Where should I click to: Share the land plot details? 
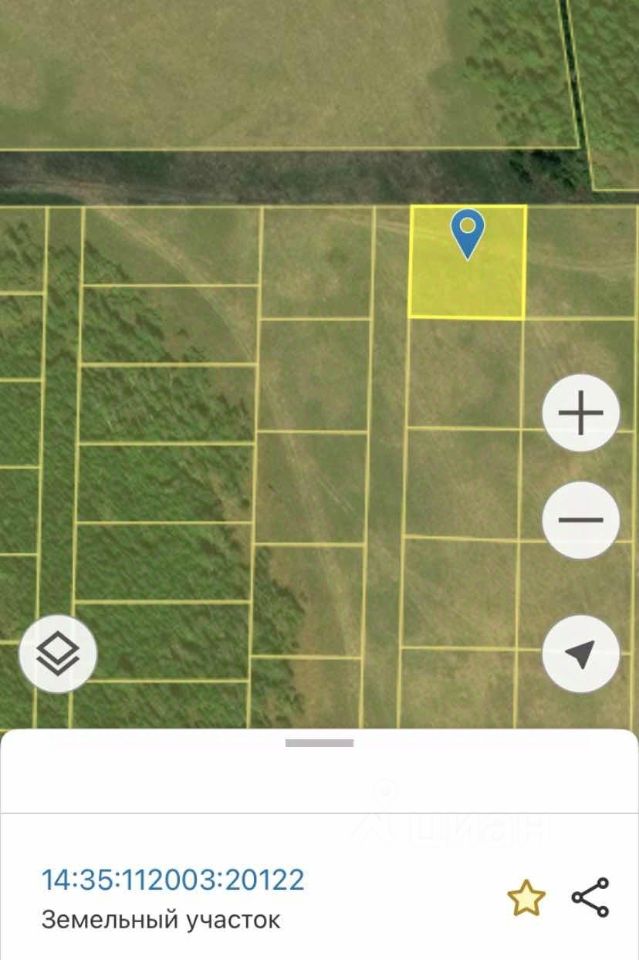590,898
